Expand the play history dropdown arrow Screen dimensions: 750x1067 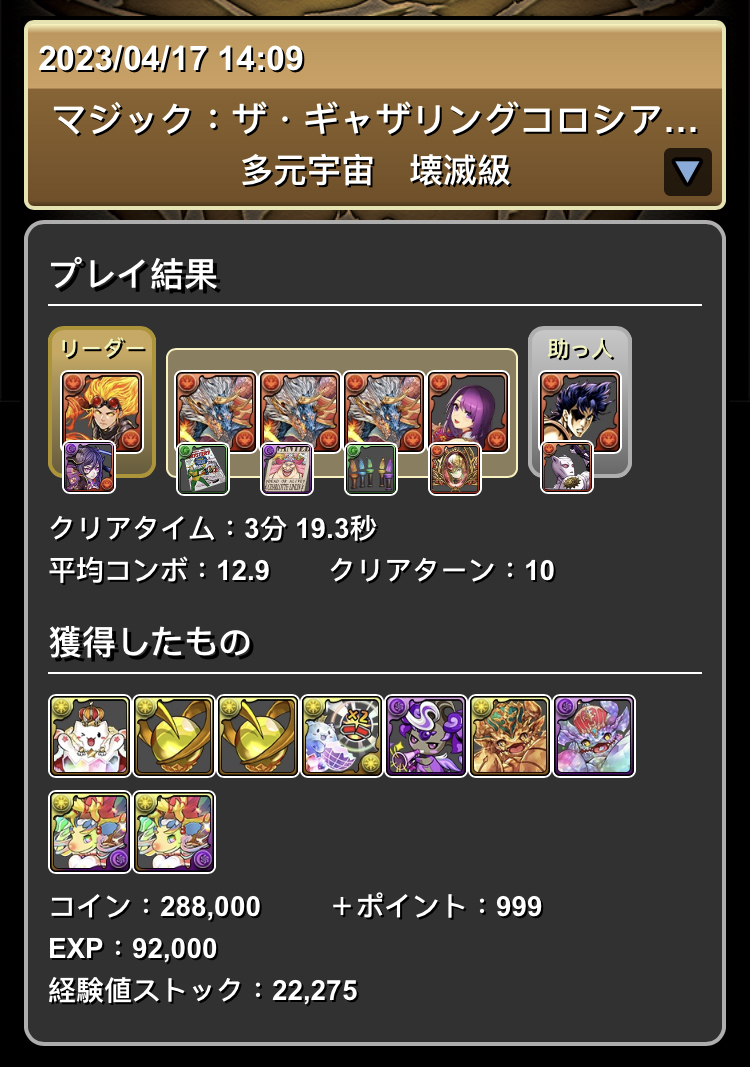(x=687, y=172)
